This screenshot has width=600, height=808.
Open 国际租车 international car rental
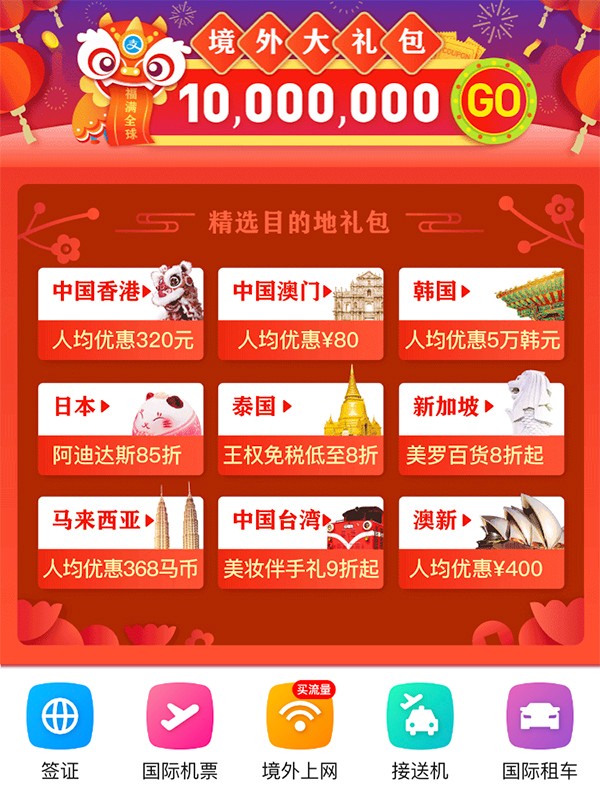pyautogui.click(x=540, y=733)
